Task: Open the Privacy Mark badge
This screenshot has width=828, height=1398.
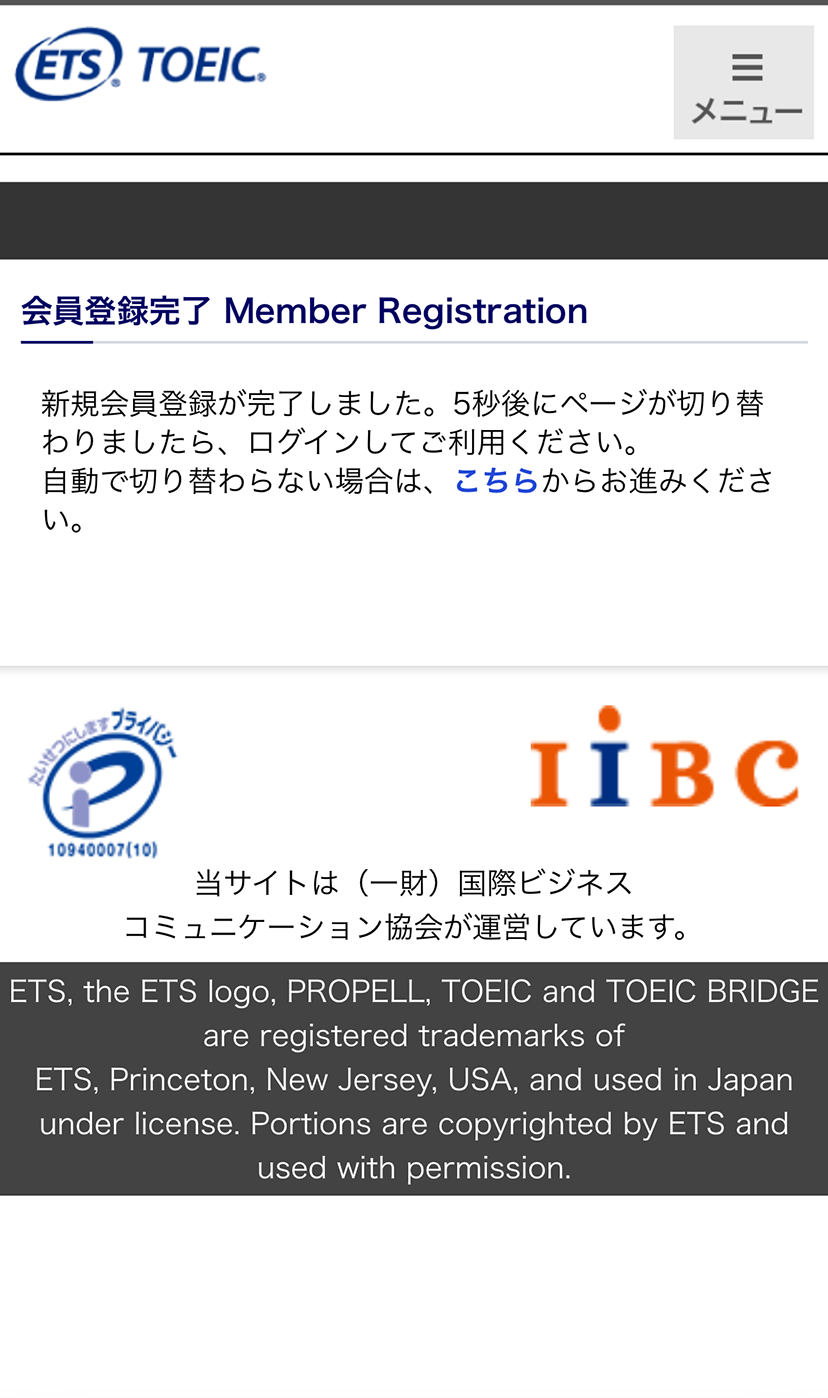Action: (102, 782)
